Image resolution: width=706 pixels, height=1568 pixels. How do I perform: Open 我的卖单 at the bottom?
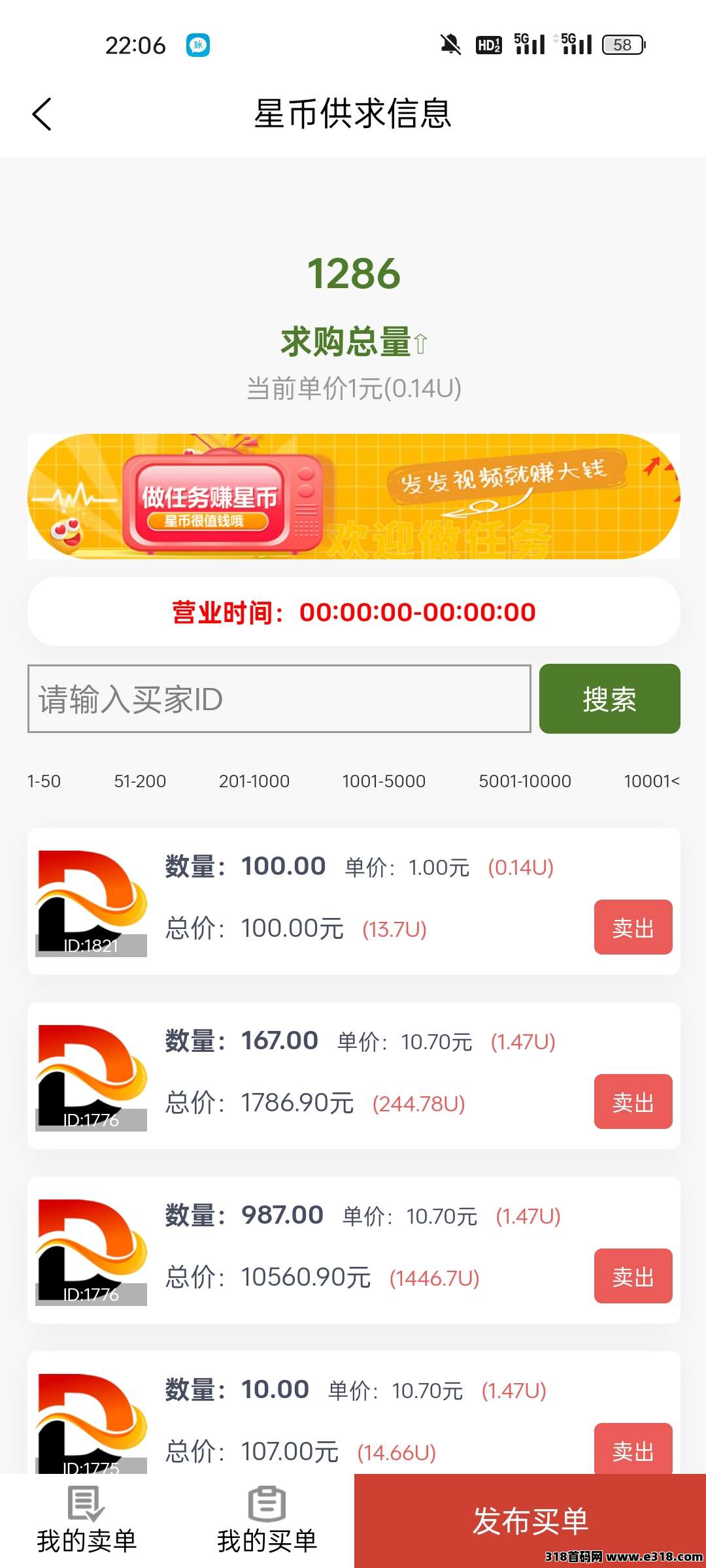point(86,1521)
